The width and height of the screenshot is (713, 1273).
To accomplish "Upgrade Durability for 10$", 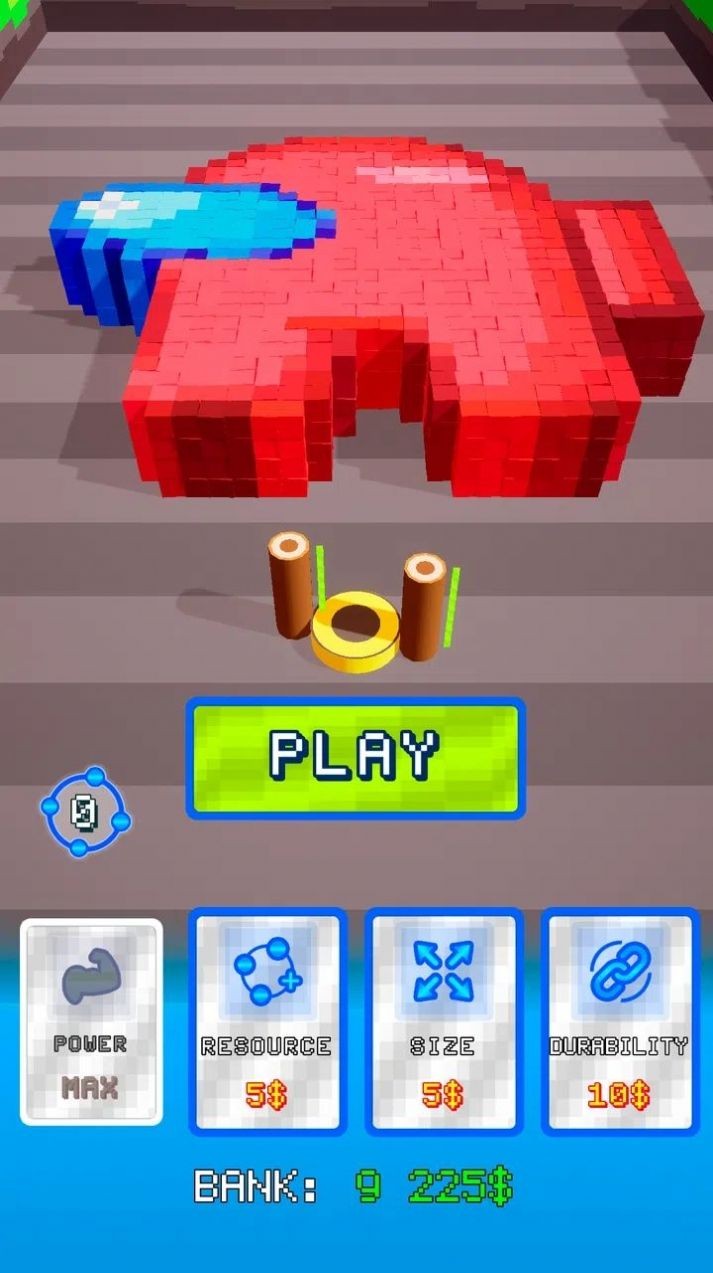I will 619,1021.
